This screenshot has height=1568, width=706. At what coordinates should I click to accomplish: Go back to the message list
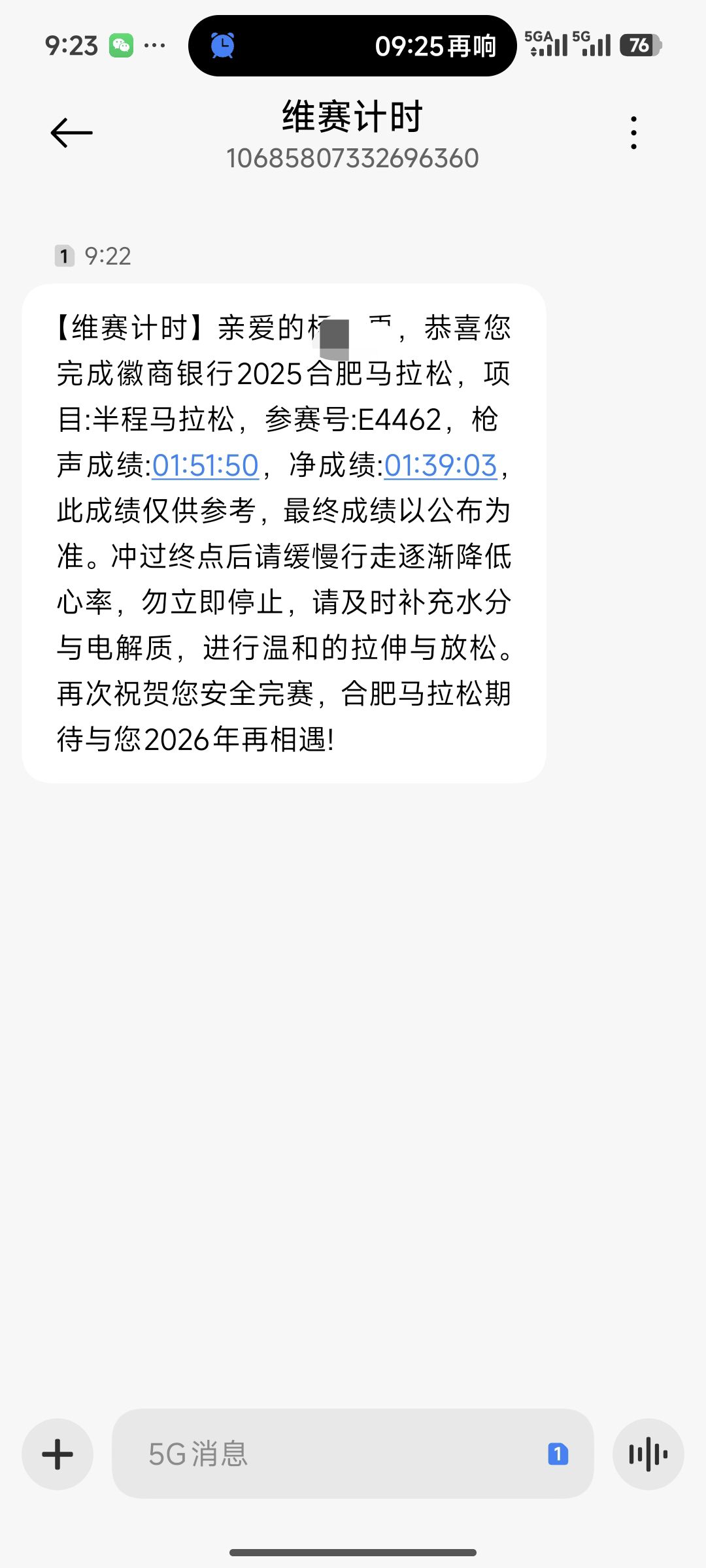[x=72, y=133]
